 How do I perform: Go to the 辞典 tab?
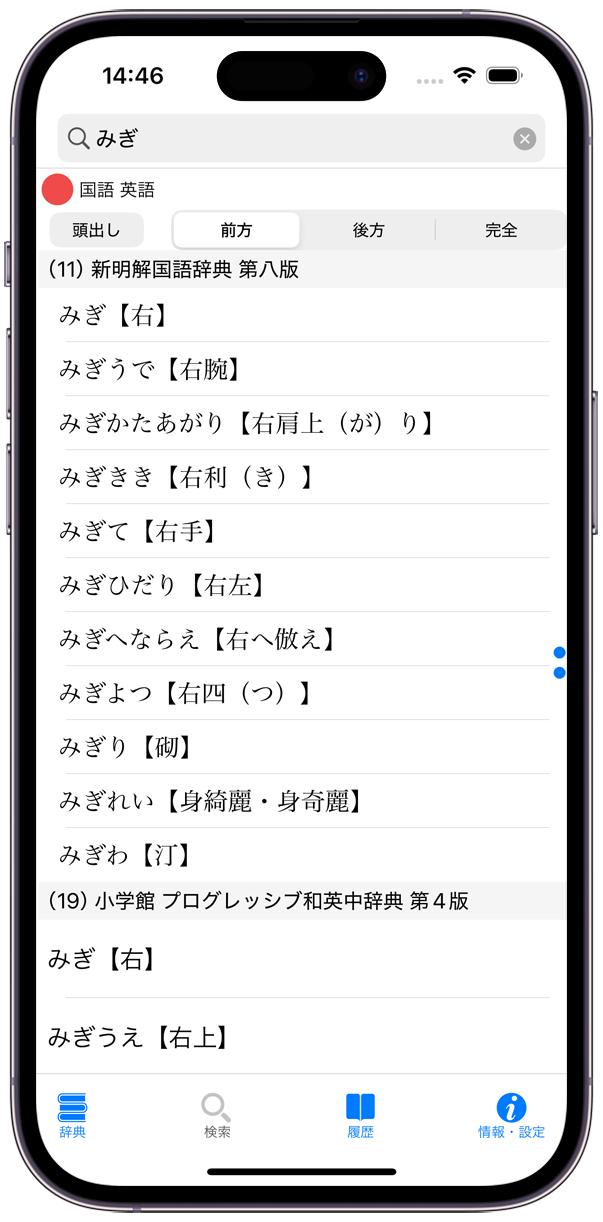(72, 1115)
